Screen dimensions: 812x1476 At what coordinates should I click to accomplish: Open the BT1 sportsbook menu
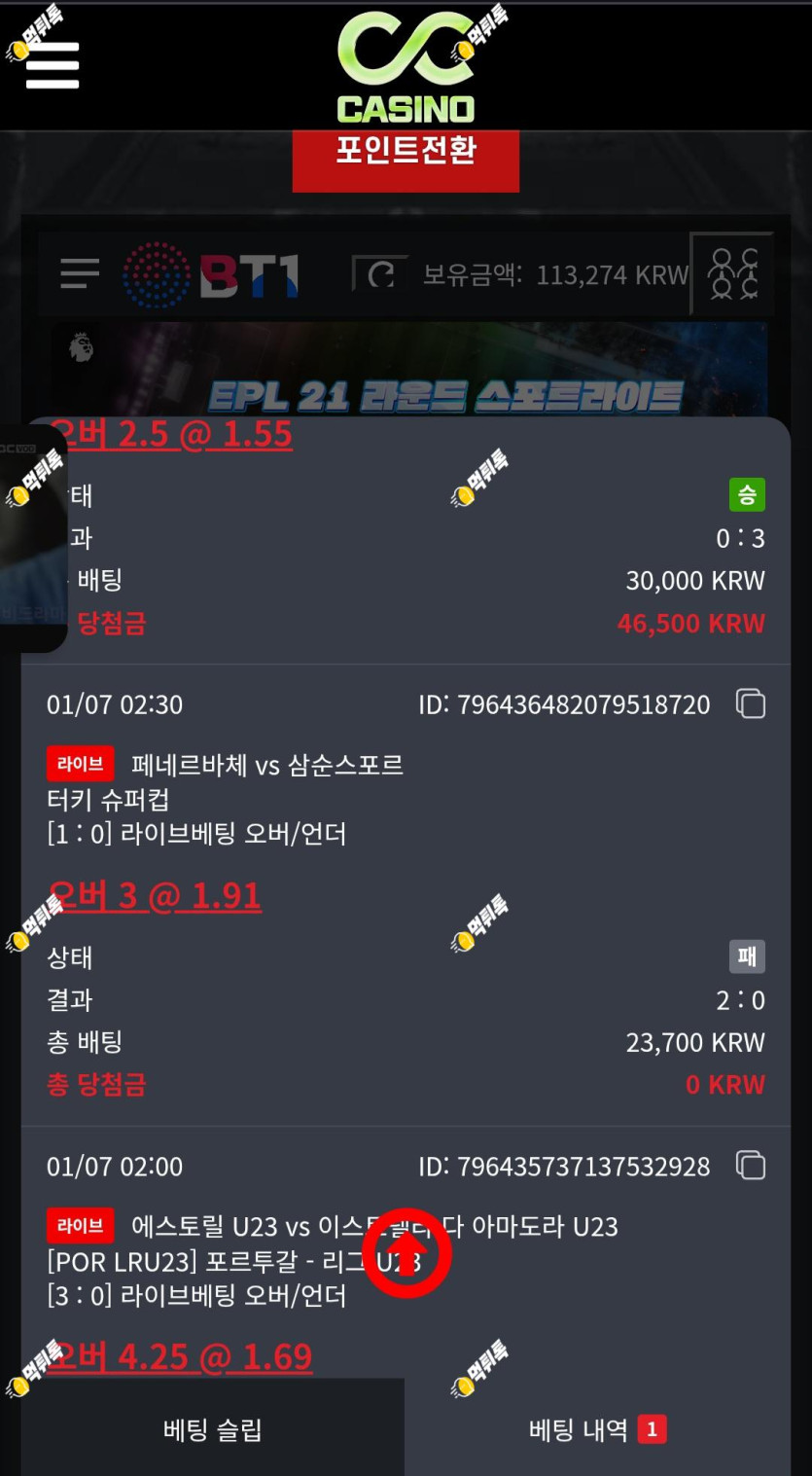point(80,273)
